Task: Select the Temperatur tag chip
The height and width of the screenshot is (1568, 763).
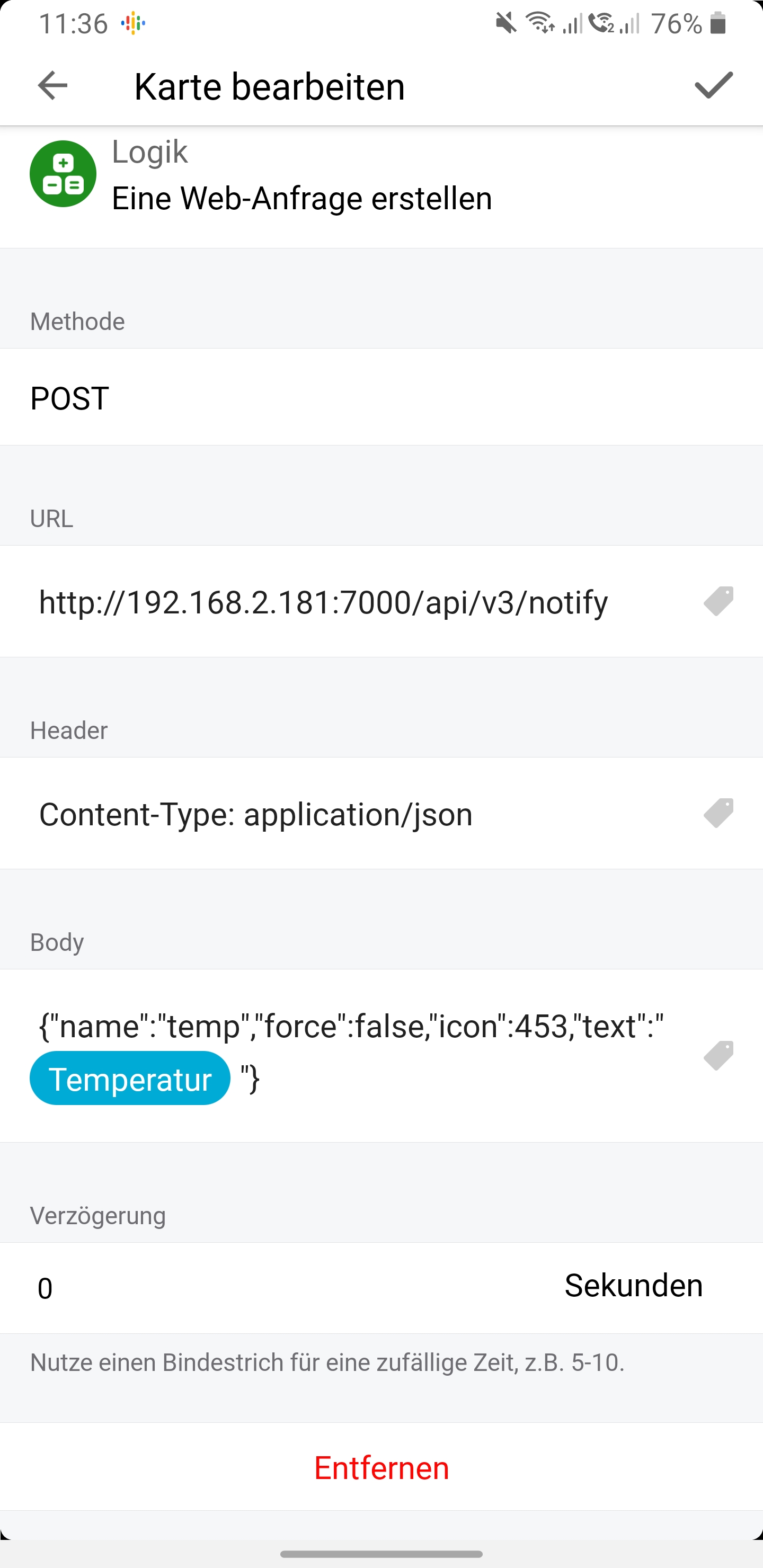Action: tap(130, 1079)
